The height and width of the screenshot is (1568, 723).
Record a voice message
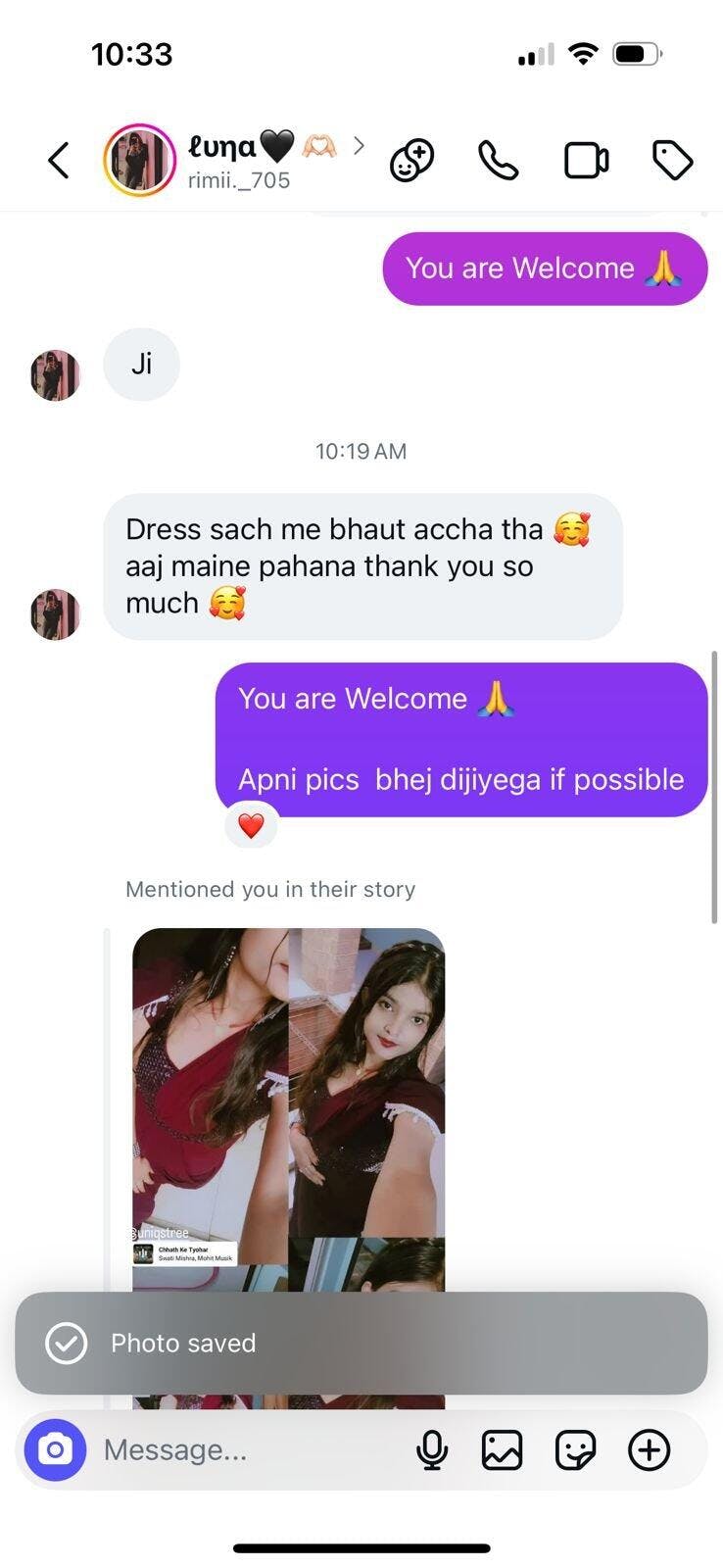tap(432, 1449)
